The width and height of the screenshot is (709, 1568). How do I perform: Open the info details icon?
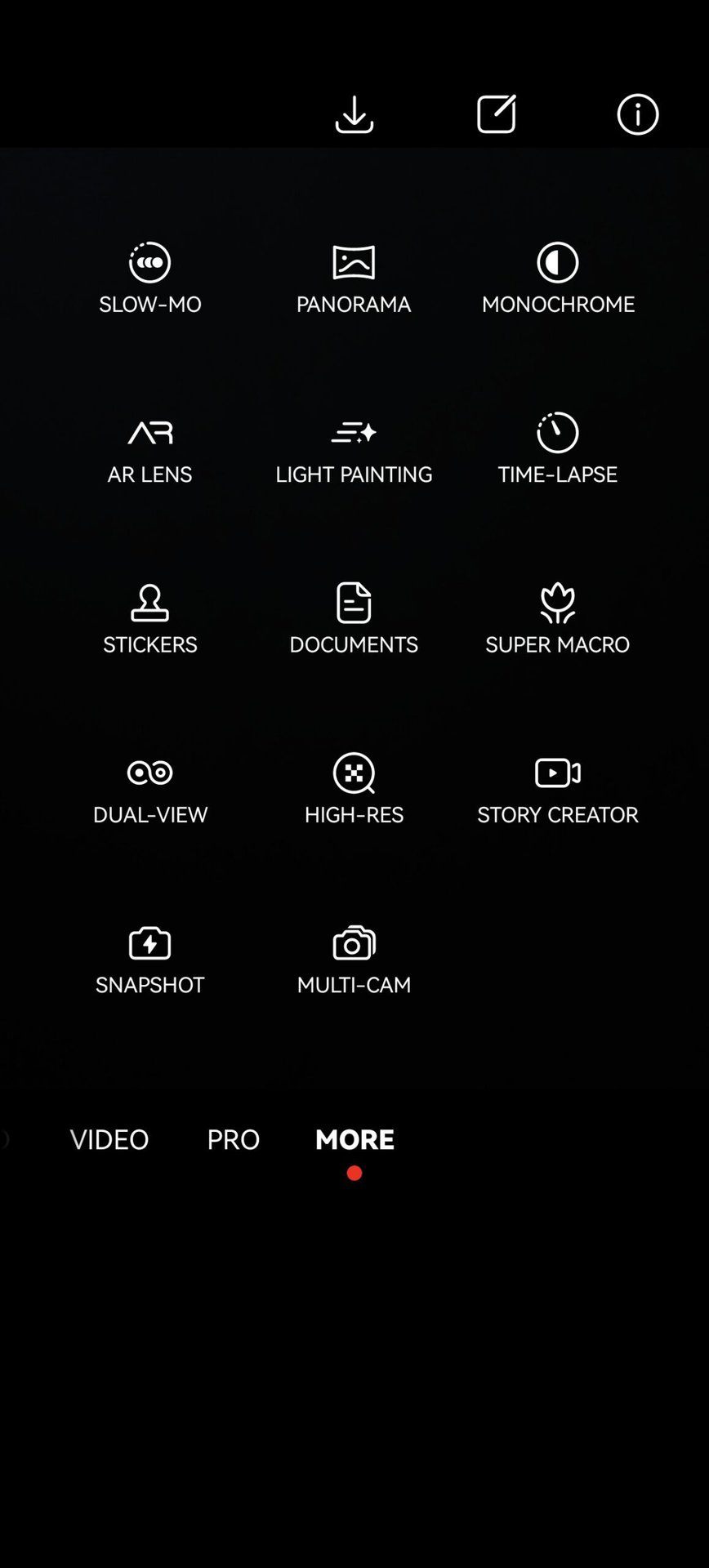tap(638, 114)
